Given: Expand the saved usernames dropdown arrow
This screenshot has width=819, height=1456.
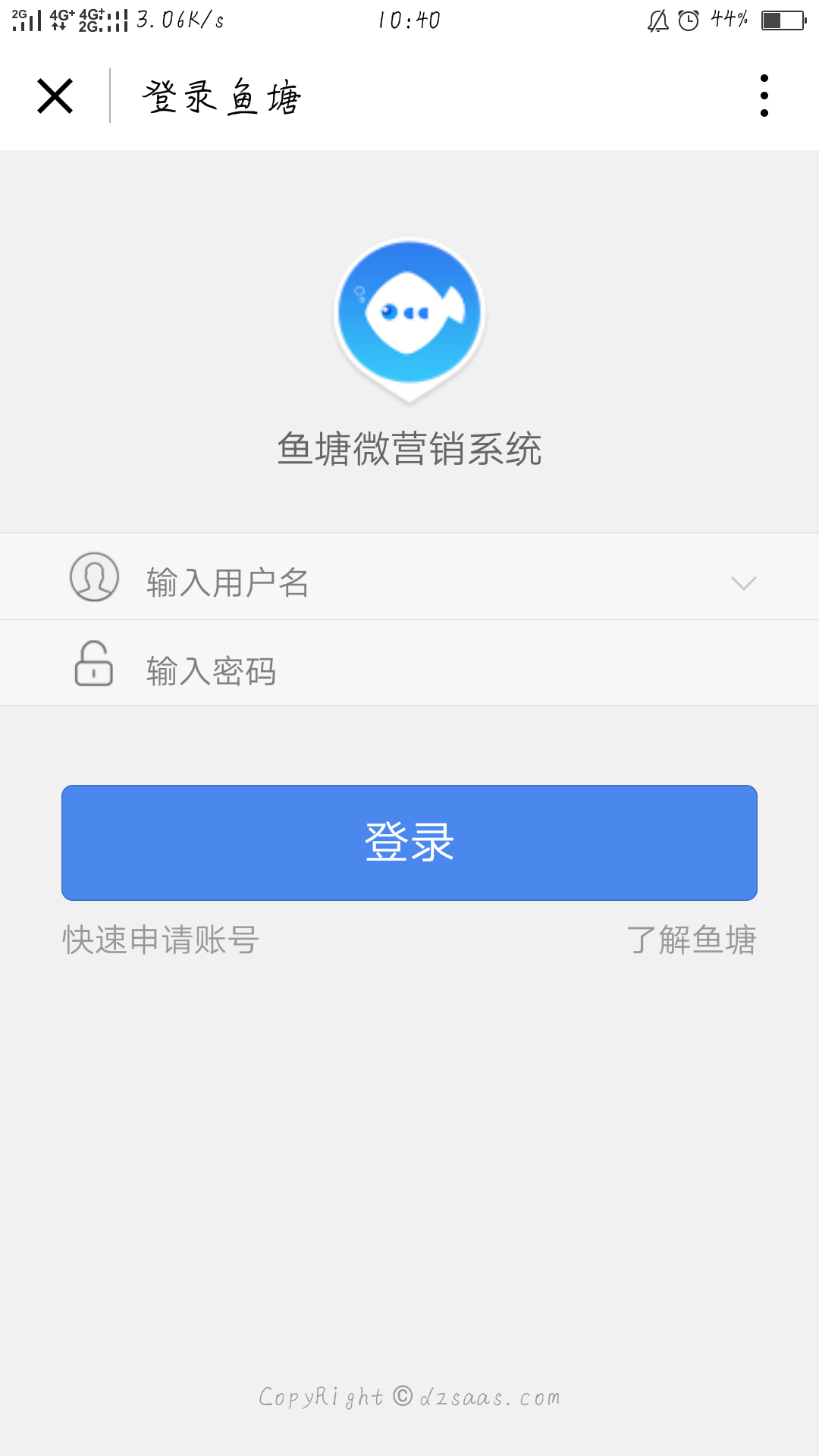Looking at the screenshot, I should (743, 582).
